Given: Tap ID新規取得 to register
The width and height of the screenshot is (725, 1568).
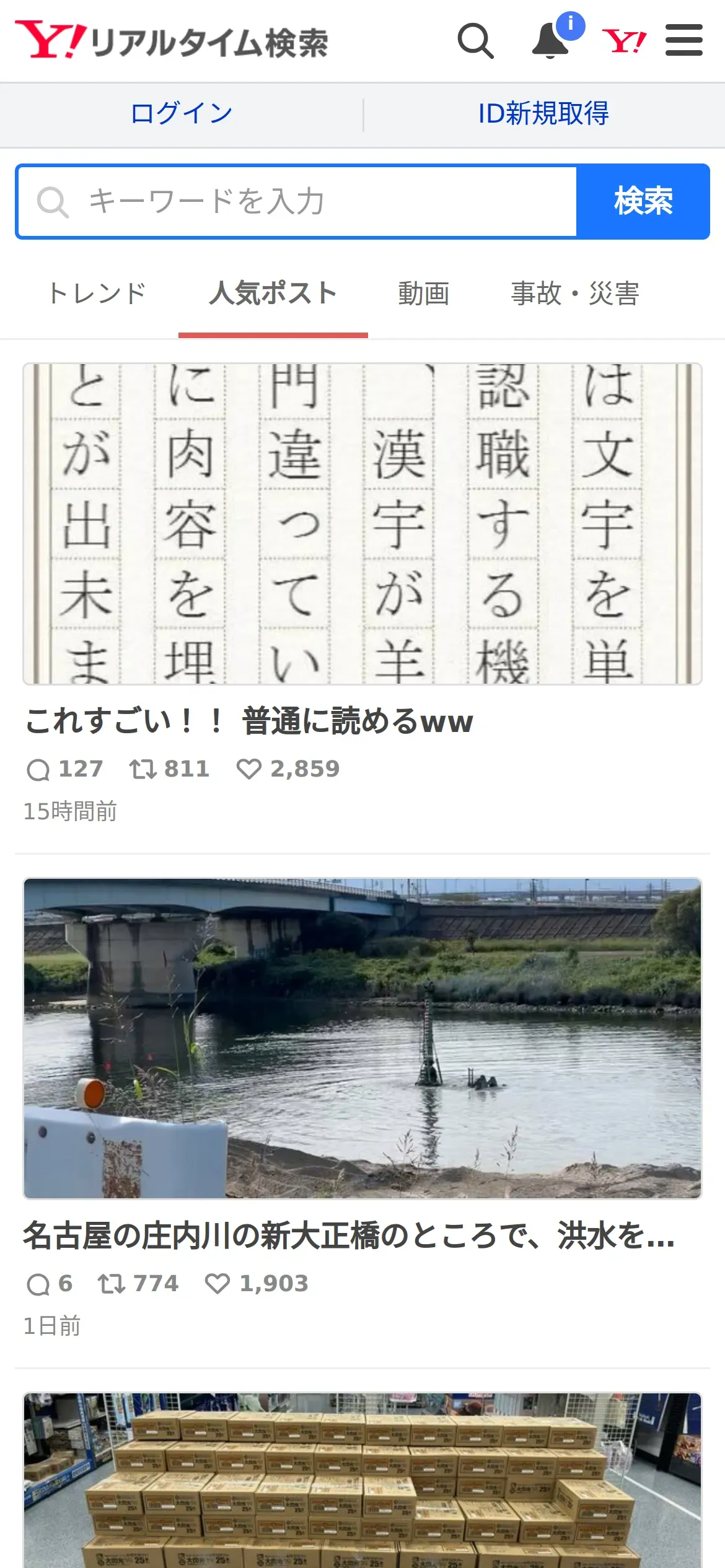Looking at the screenshot, I should (x=543, y=115).
